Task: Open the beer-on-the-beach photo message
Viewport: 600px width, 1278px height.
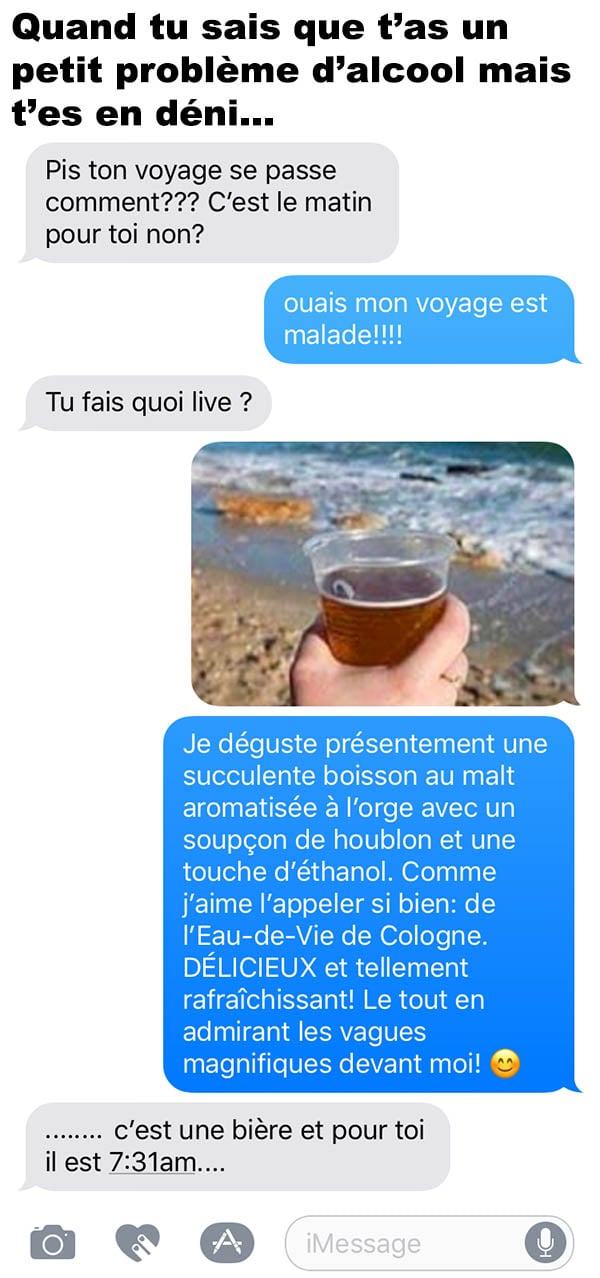Action: coord(383,573)
